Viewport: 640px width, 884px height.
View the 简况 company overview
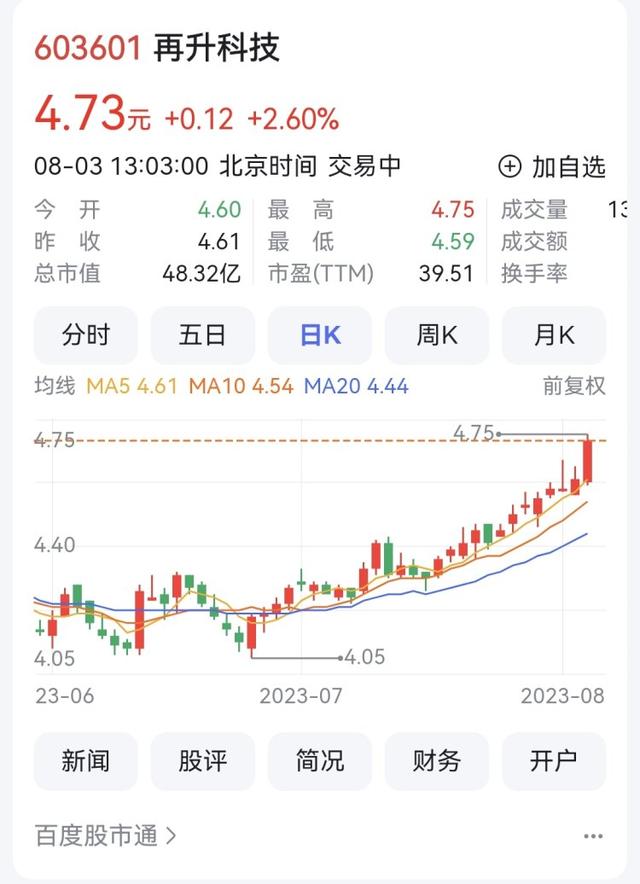tap(320, 762)
